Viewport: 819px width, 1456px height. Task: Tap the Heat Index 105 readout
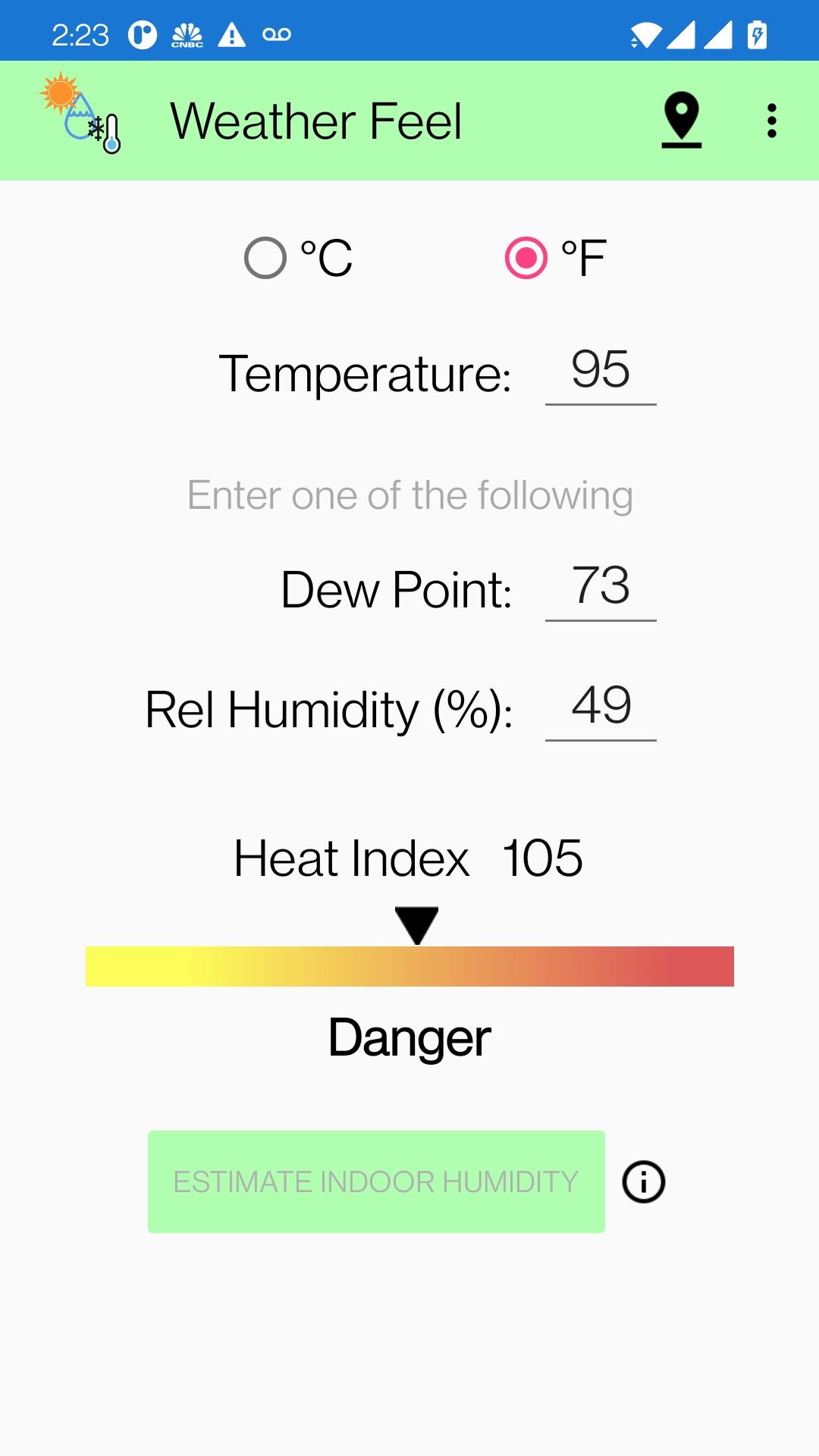tap(408, 858)
